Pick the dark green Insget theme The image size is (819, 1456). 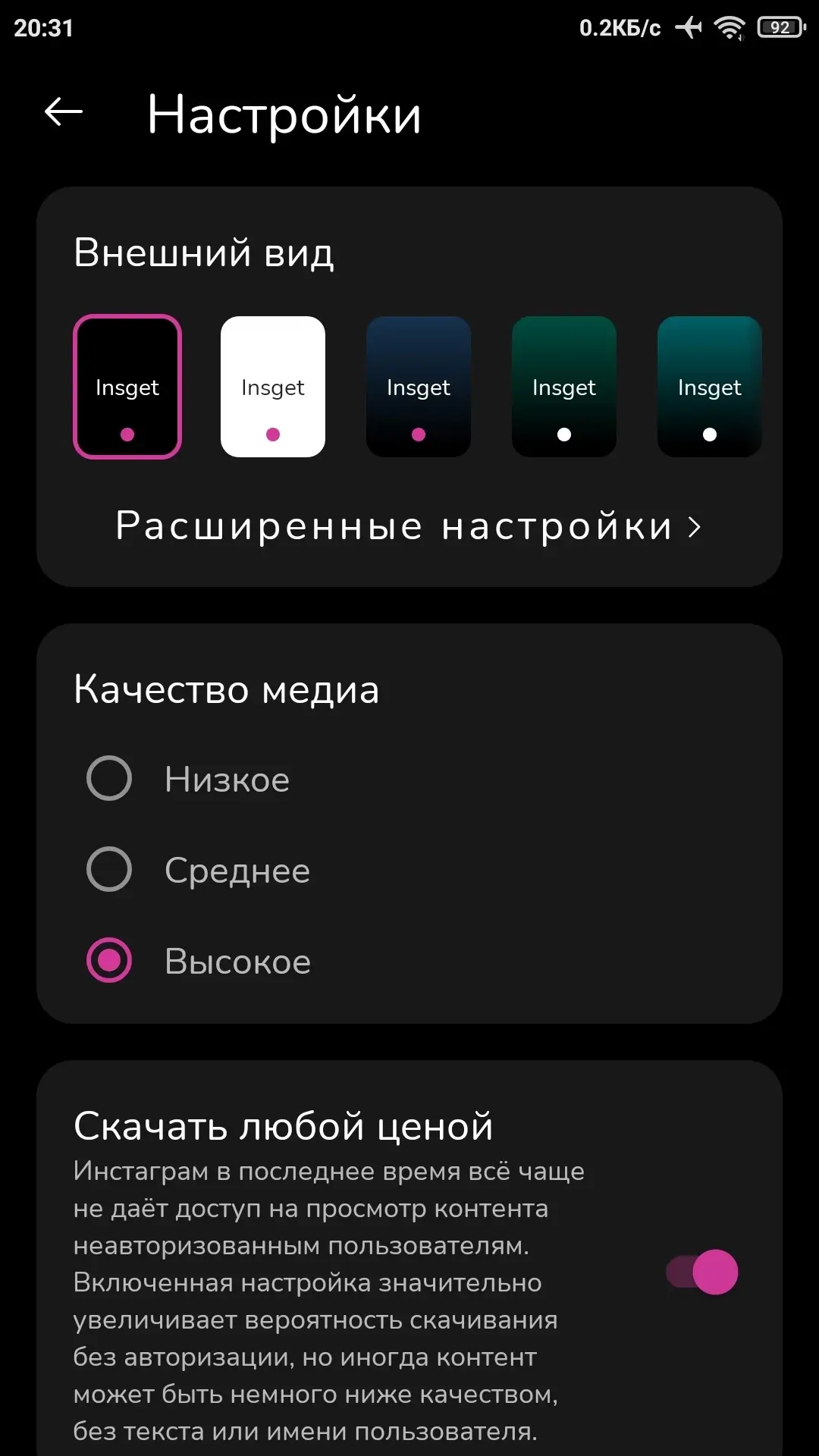(564, 387)
